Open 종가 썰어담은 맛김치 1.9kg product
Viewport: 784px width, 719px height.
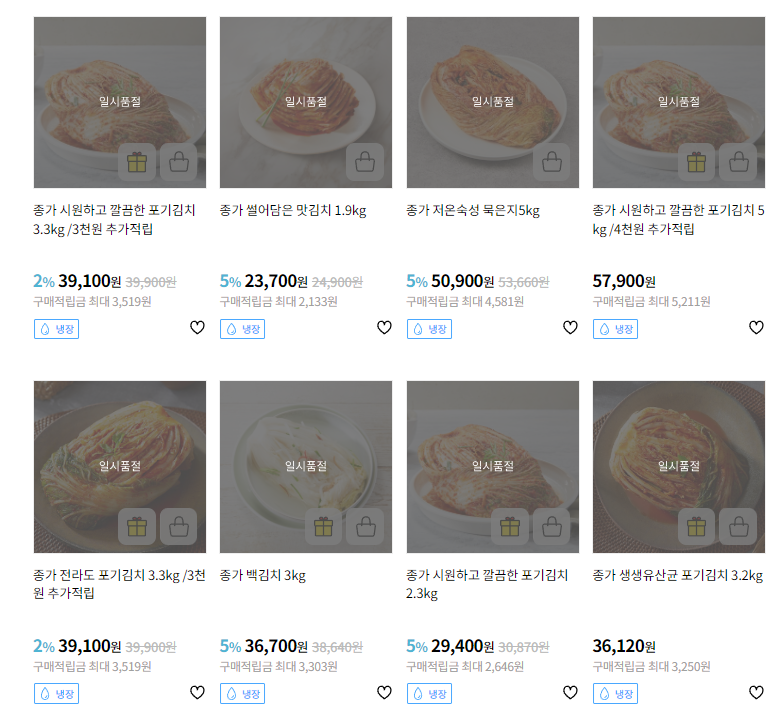click(x=293, y=211)
